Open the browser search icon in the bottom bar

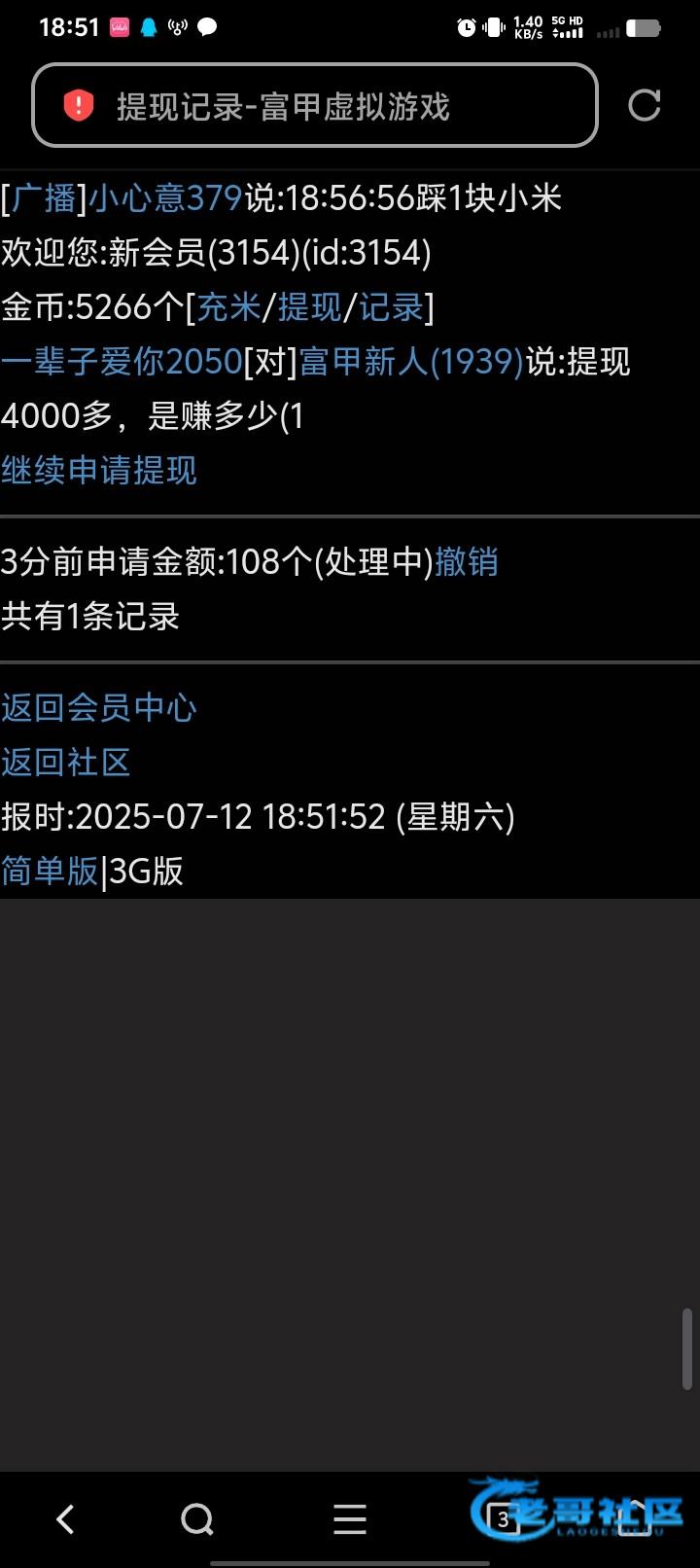[197, 1518]
